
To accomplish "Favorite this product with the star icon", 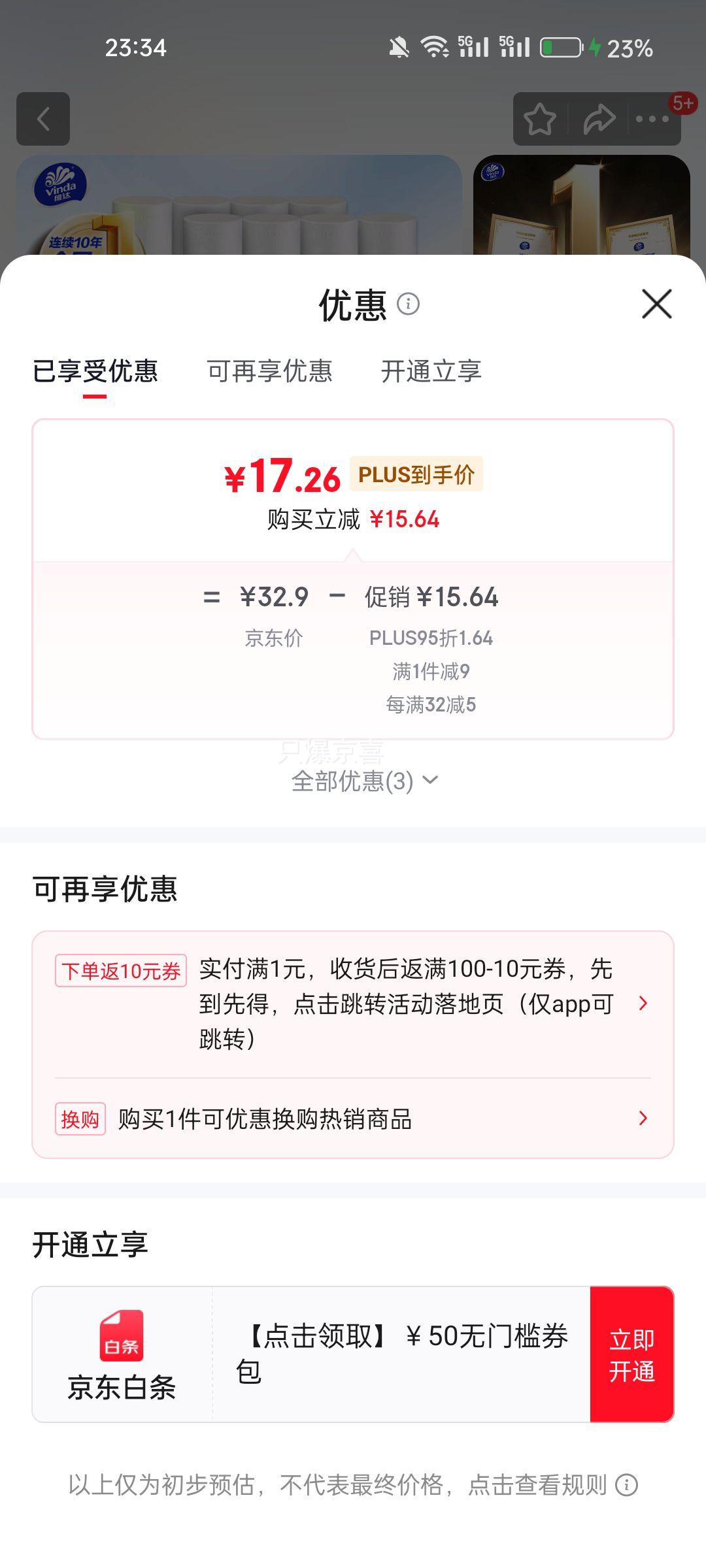I will 540,119.
